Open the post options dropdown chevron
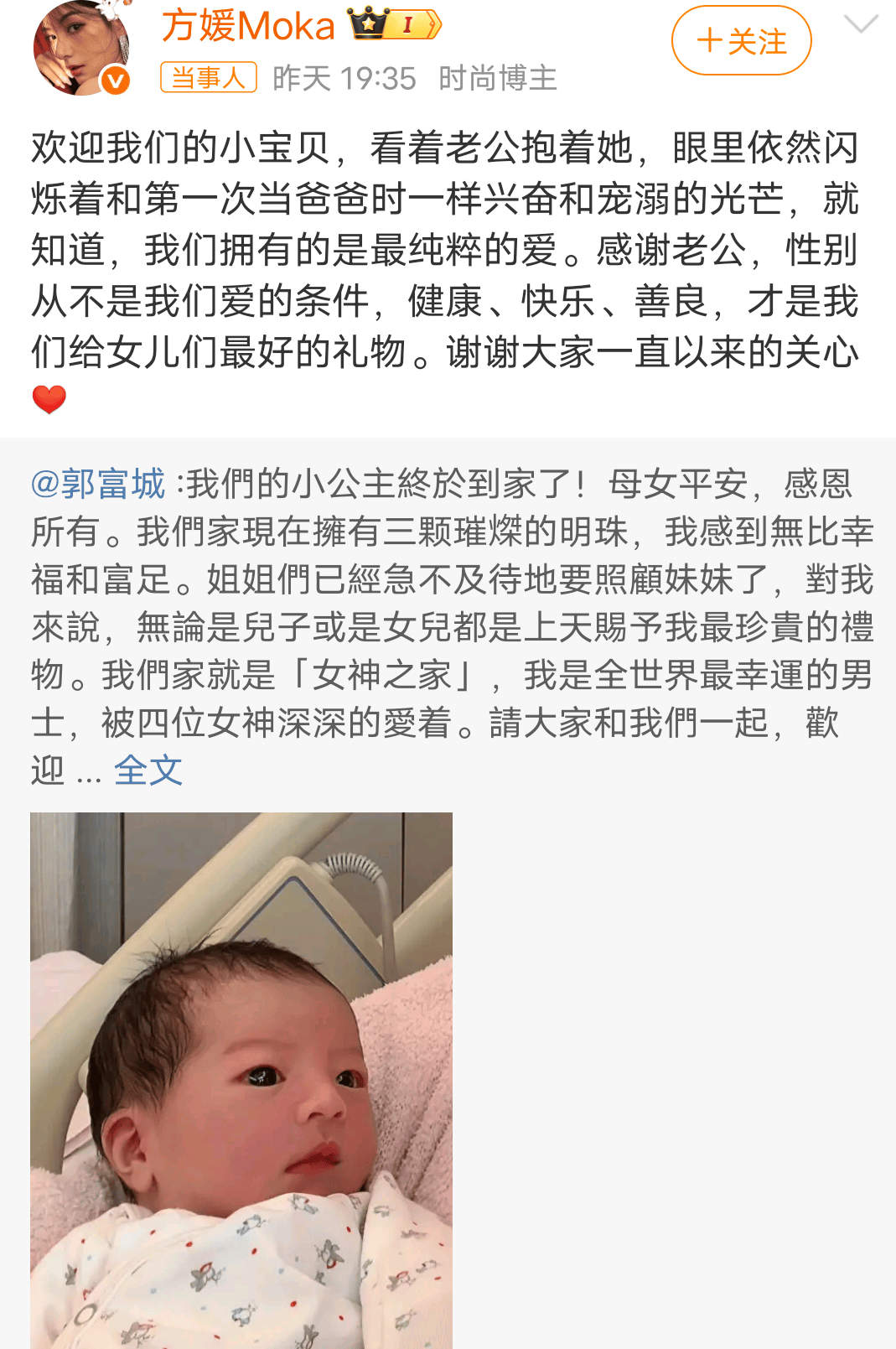This screenshot has width=896, height=1349. pos(861,23)
